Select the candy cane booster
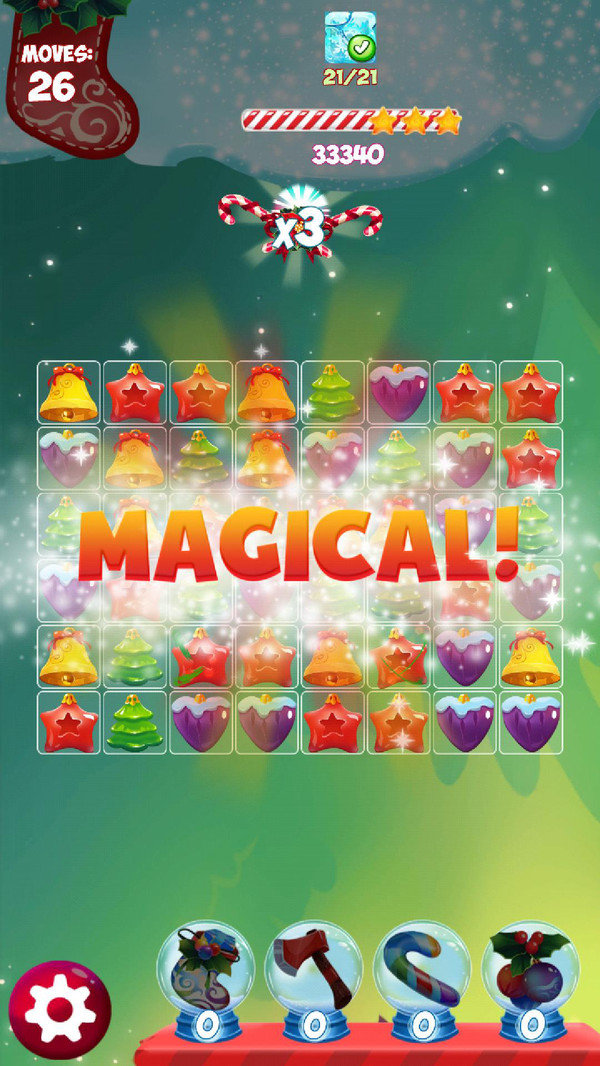Image resolution: width=600 pixels, height=1066 pixels. (421, 968)
